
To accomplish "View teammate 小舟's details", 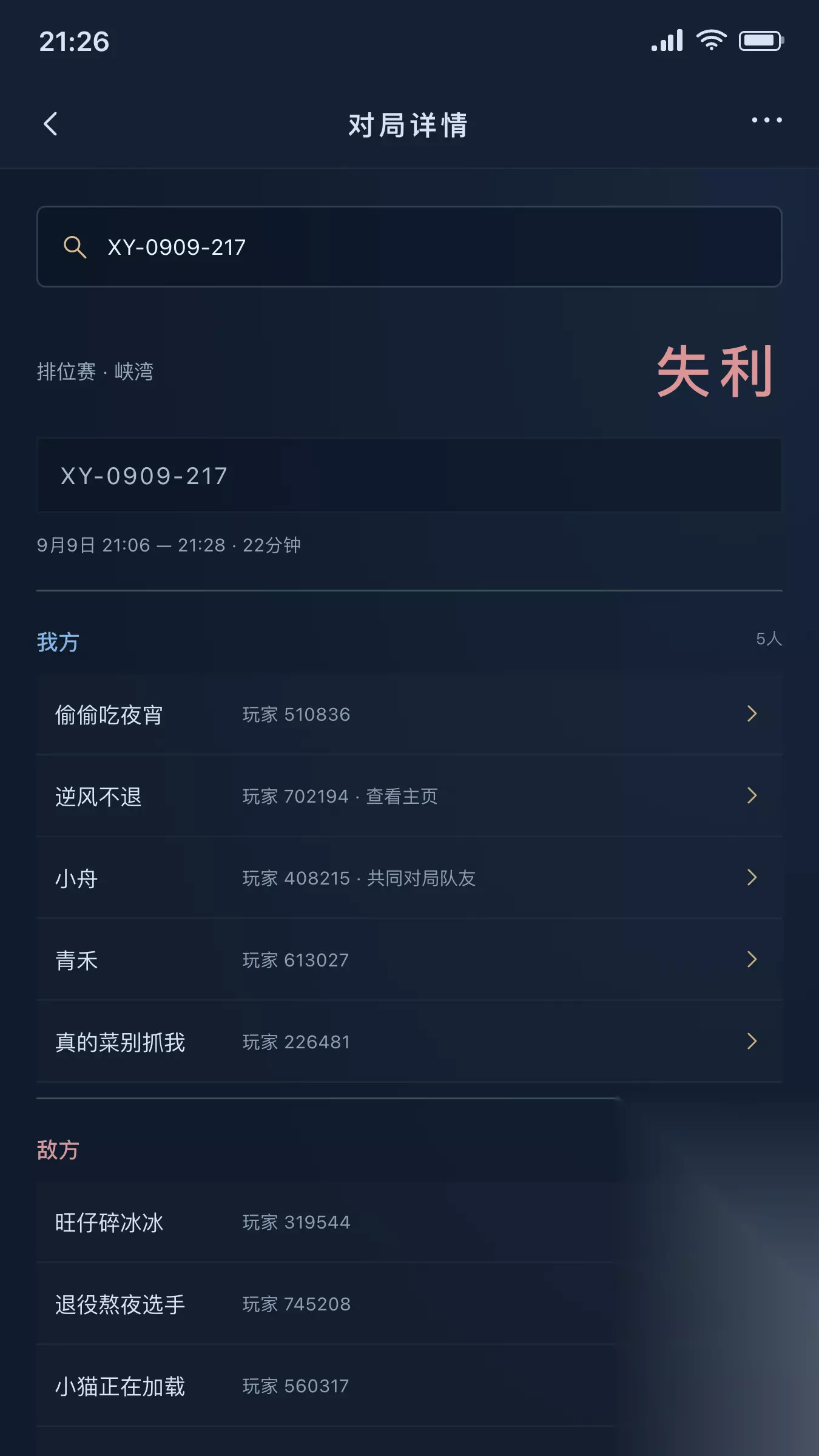I will 409,878.
